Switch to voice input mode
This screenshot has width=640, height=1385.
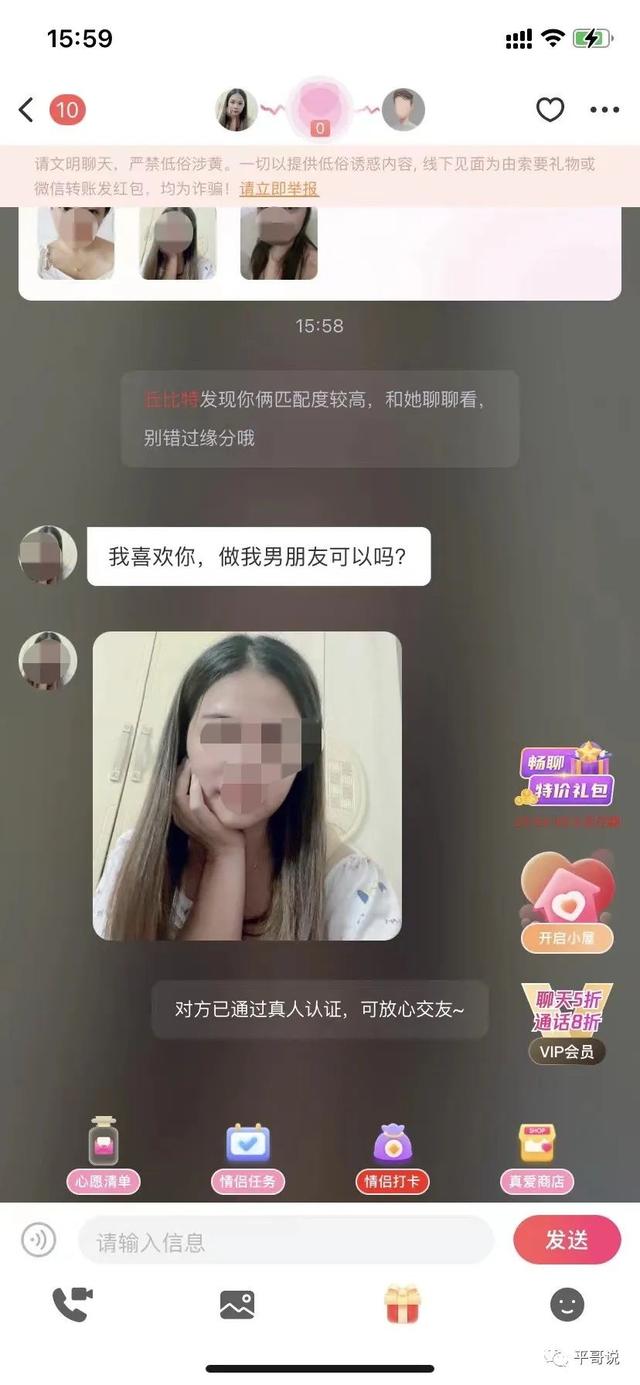point(39,1240)
